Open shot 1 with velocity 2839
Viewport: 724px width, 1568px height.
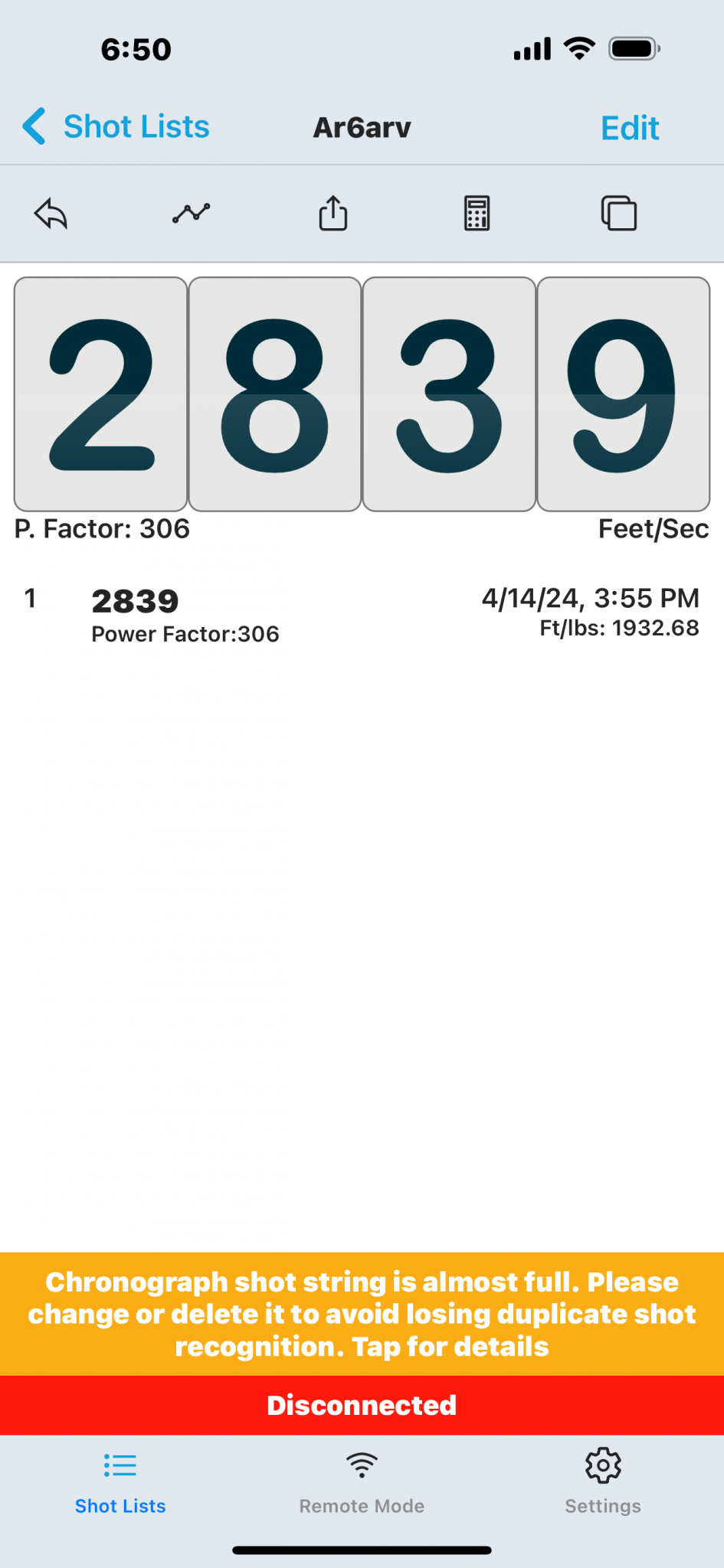[362, 614]
